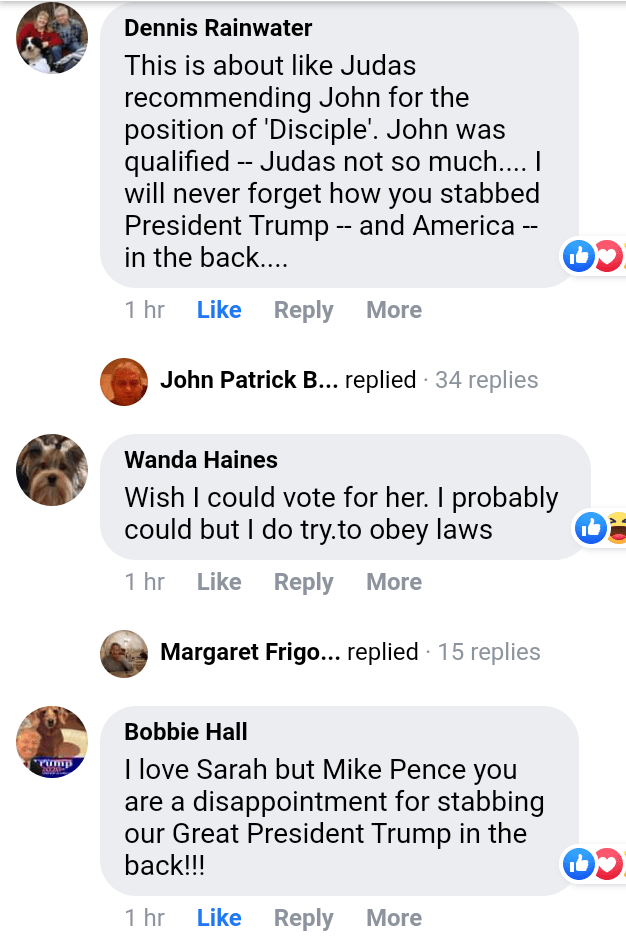This screenshot has width=626, height=944.
Task: Unlike Bobbie Hall's comment
Action: click(x=219, y=918)
